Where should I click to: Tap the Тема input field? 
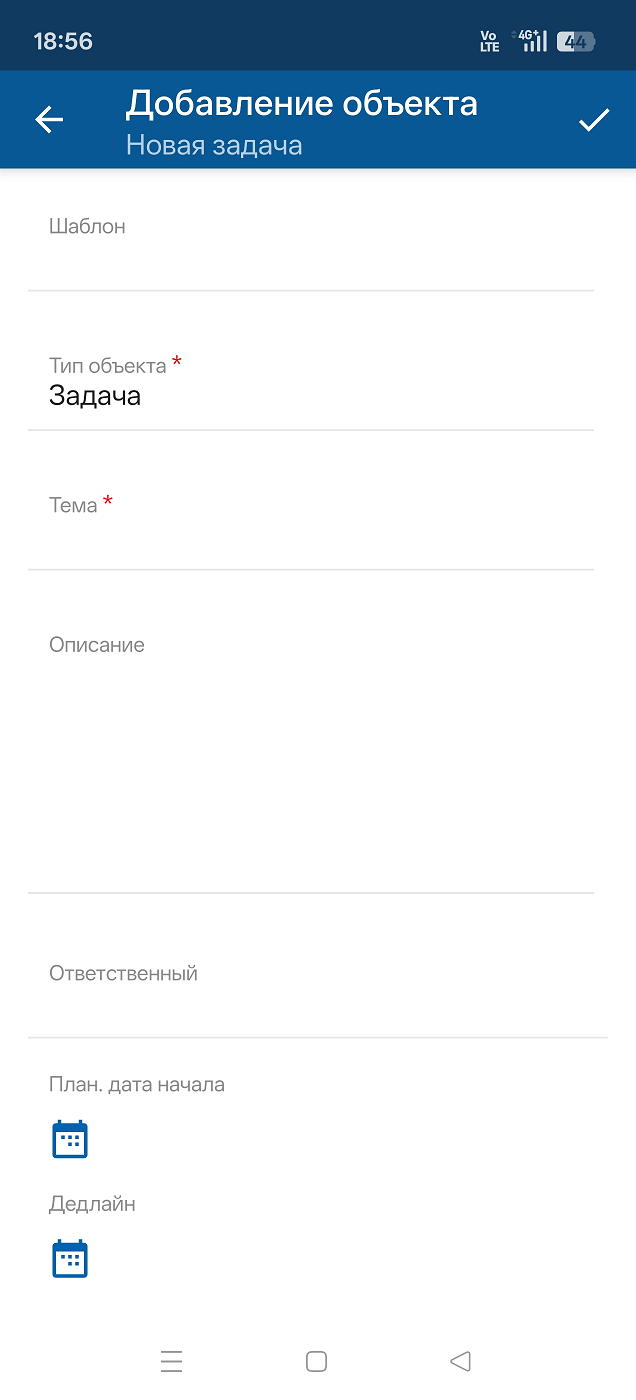tap(311, 526)
